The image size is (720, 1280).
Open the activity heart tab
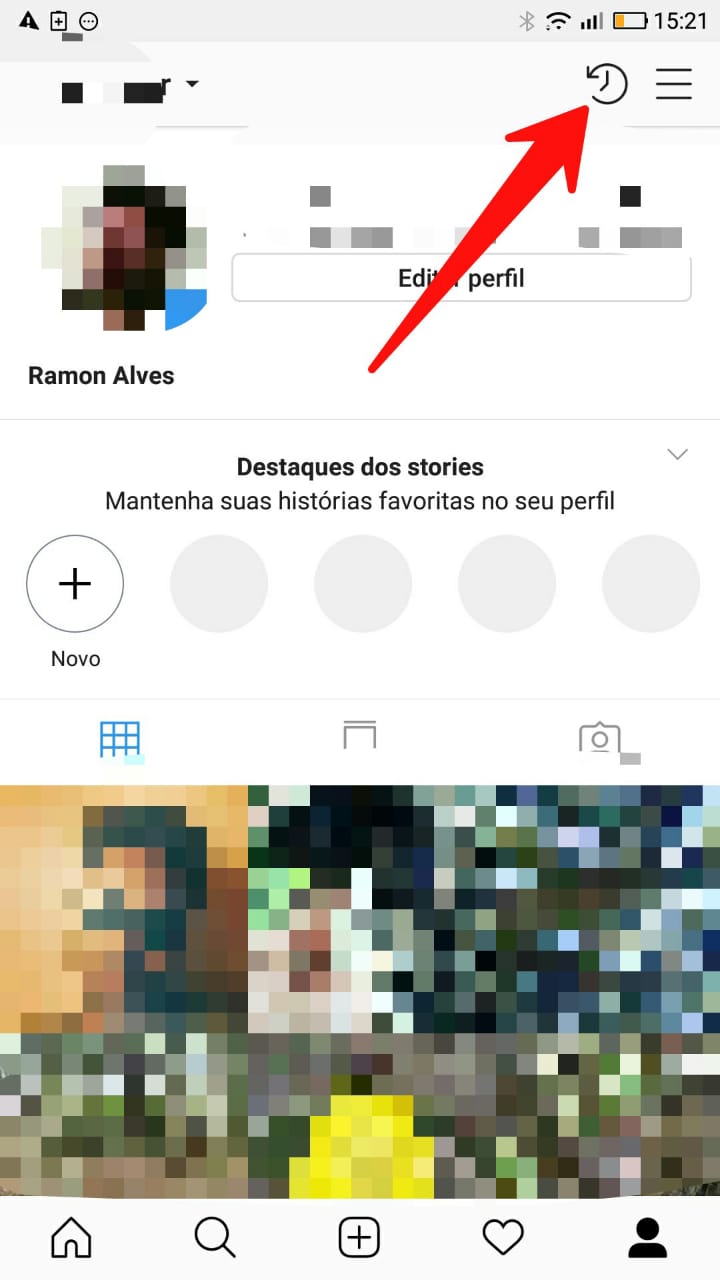click(x=503, y=1238)
